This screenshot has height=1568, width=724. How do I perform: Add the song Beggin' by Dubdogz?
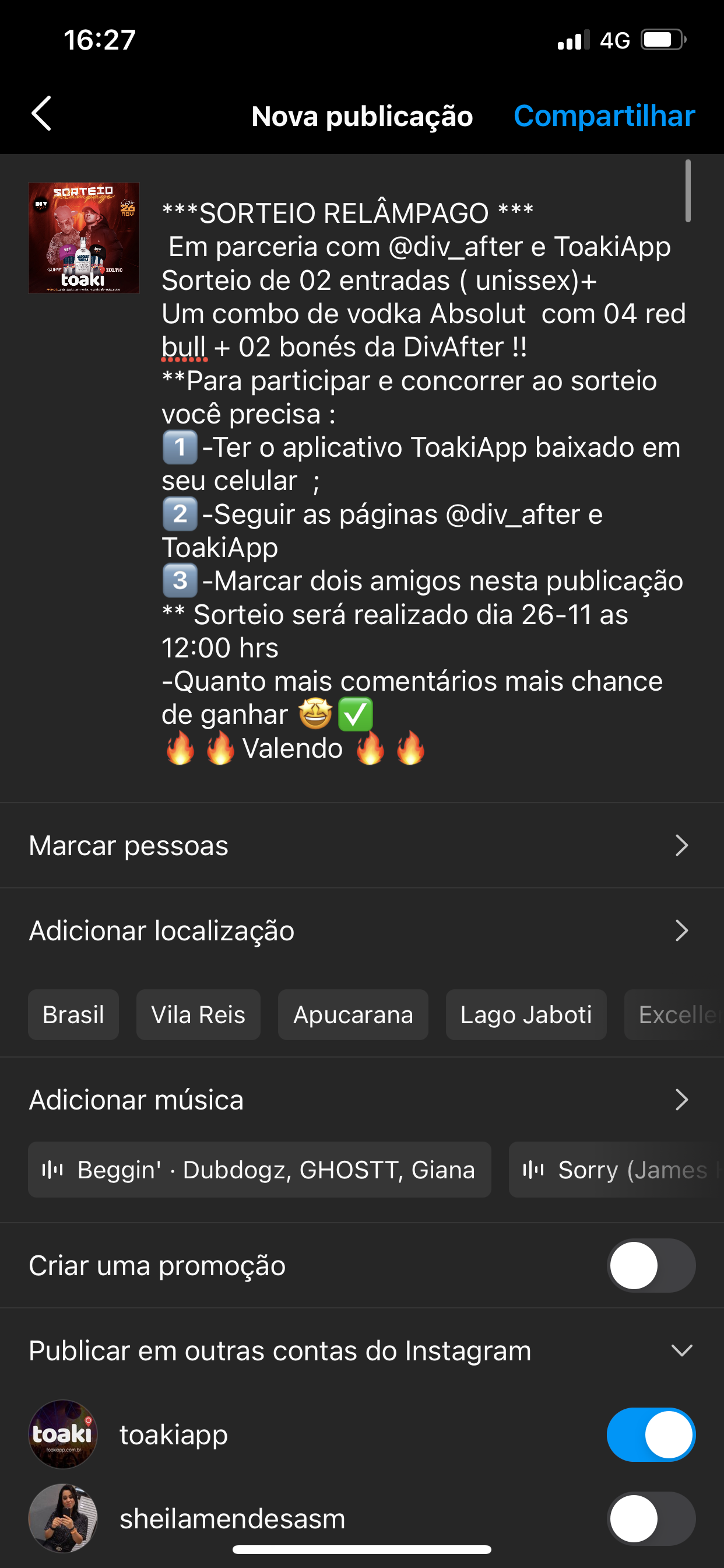[259, 1170]
